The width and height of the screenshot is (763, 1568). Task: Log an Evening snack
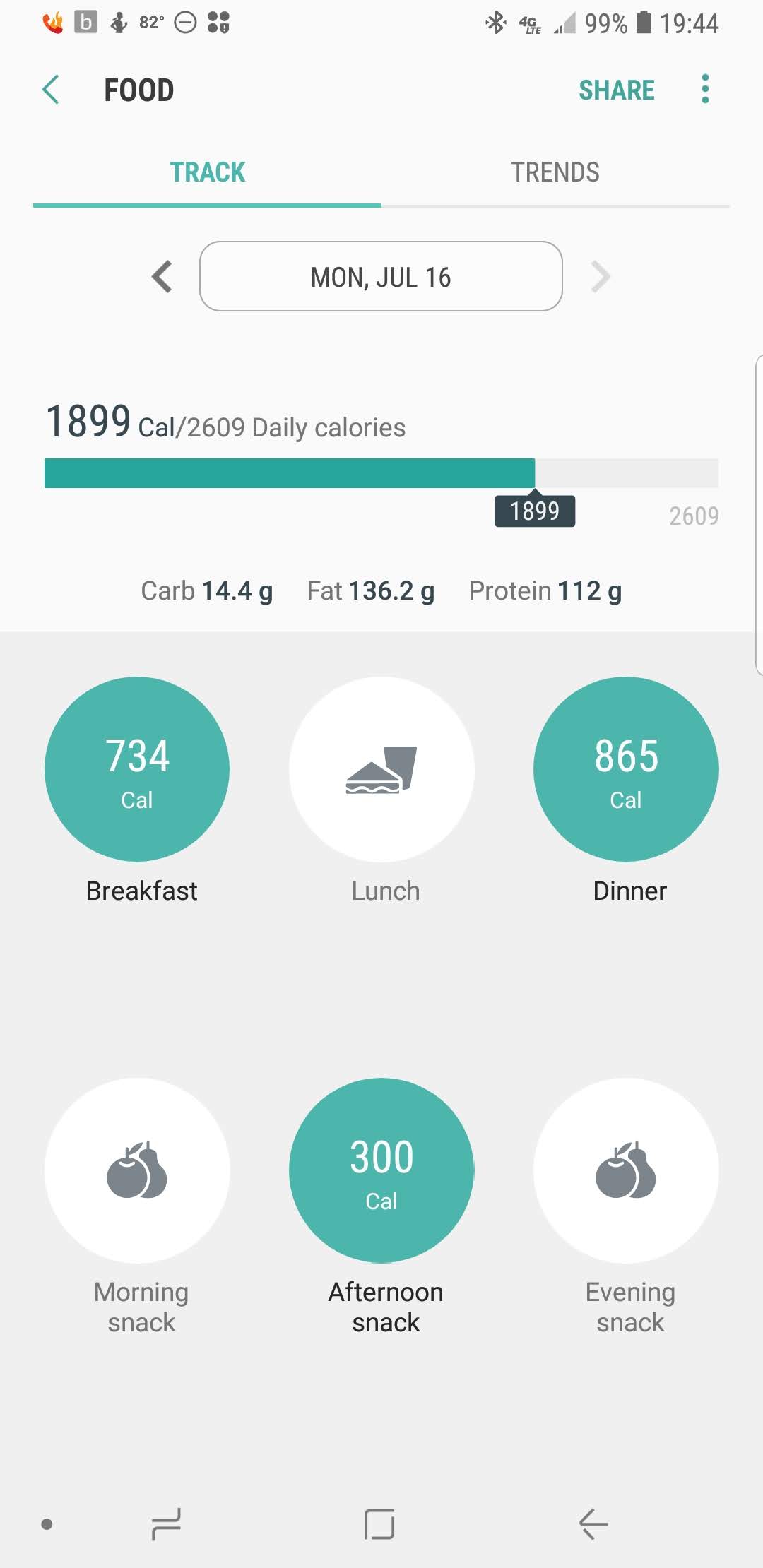coord(626,1170)
